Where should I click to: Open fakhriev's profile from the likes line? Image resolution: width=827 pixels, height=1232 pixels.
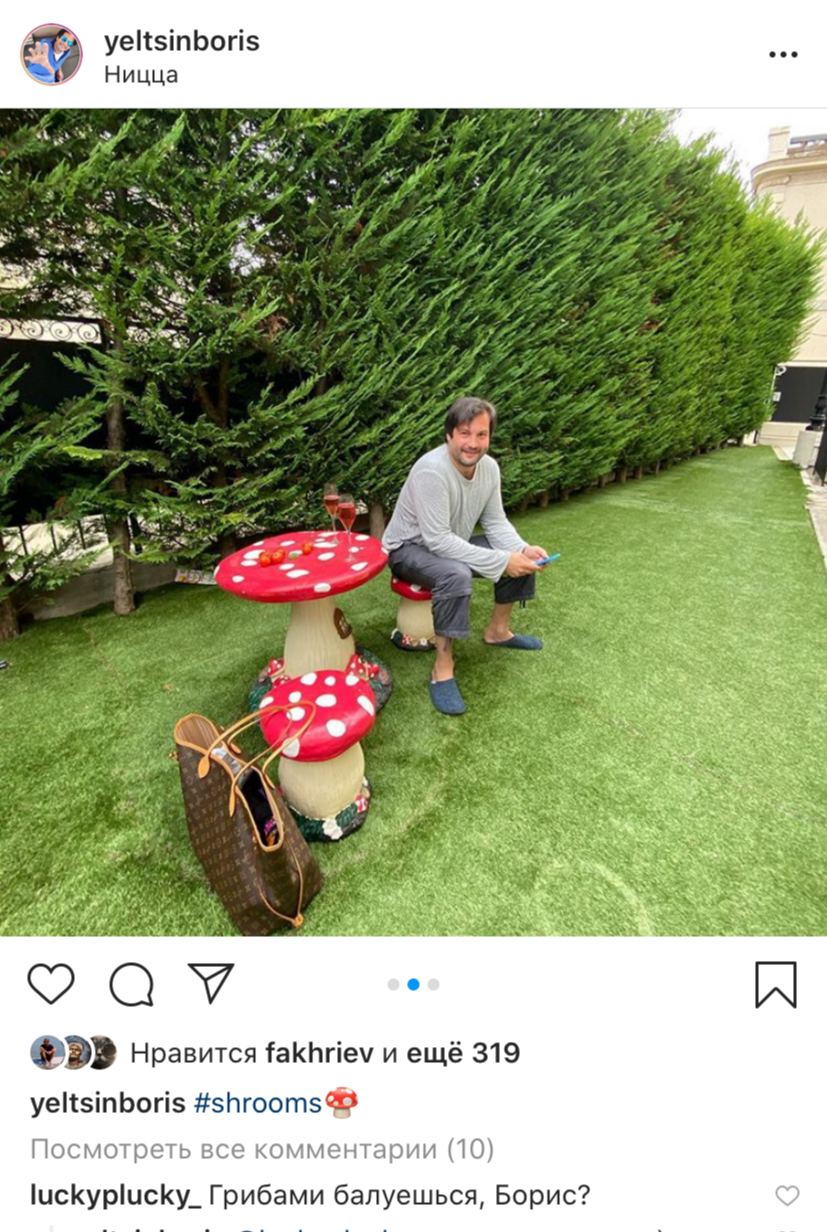[321, 1053]
